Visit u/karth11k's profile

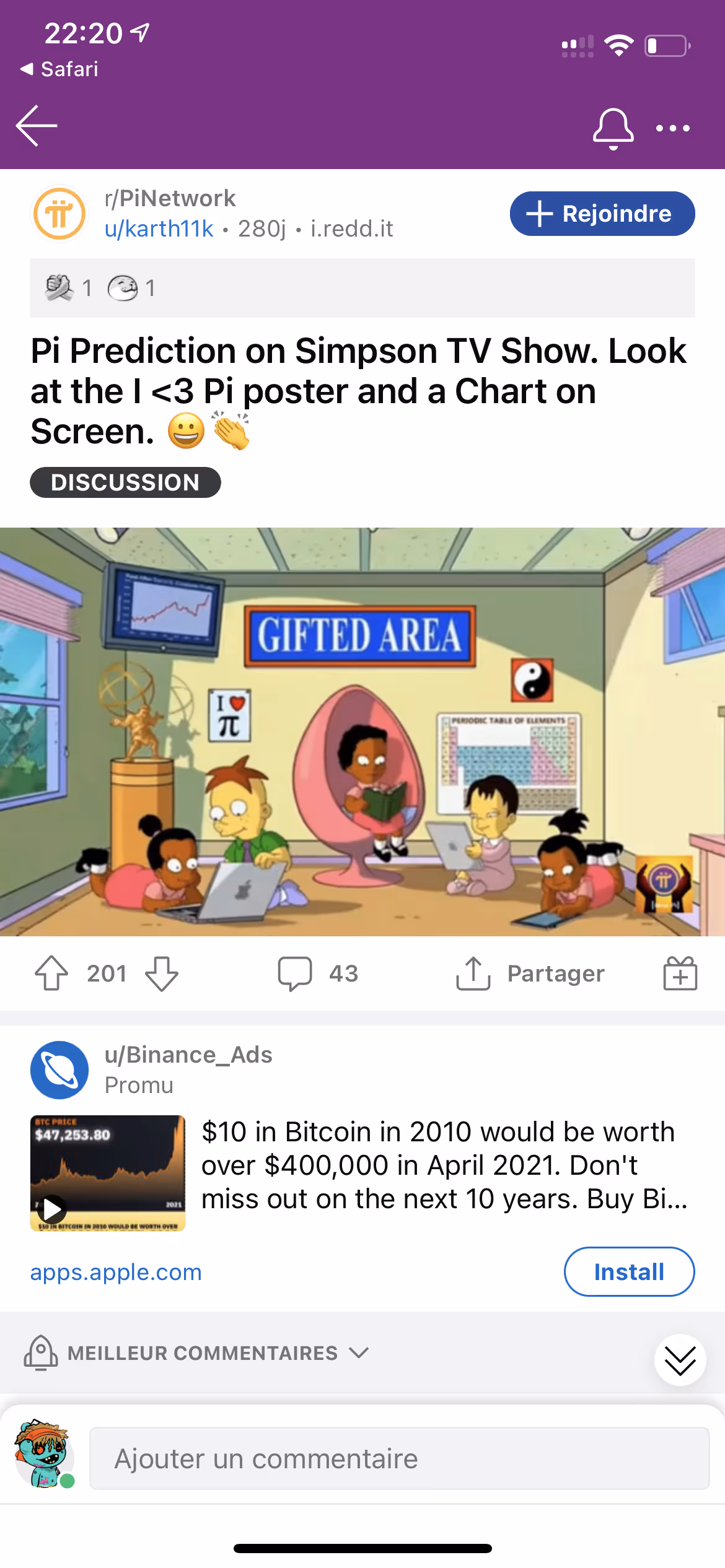click(159, 229)
